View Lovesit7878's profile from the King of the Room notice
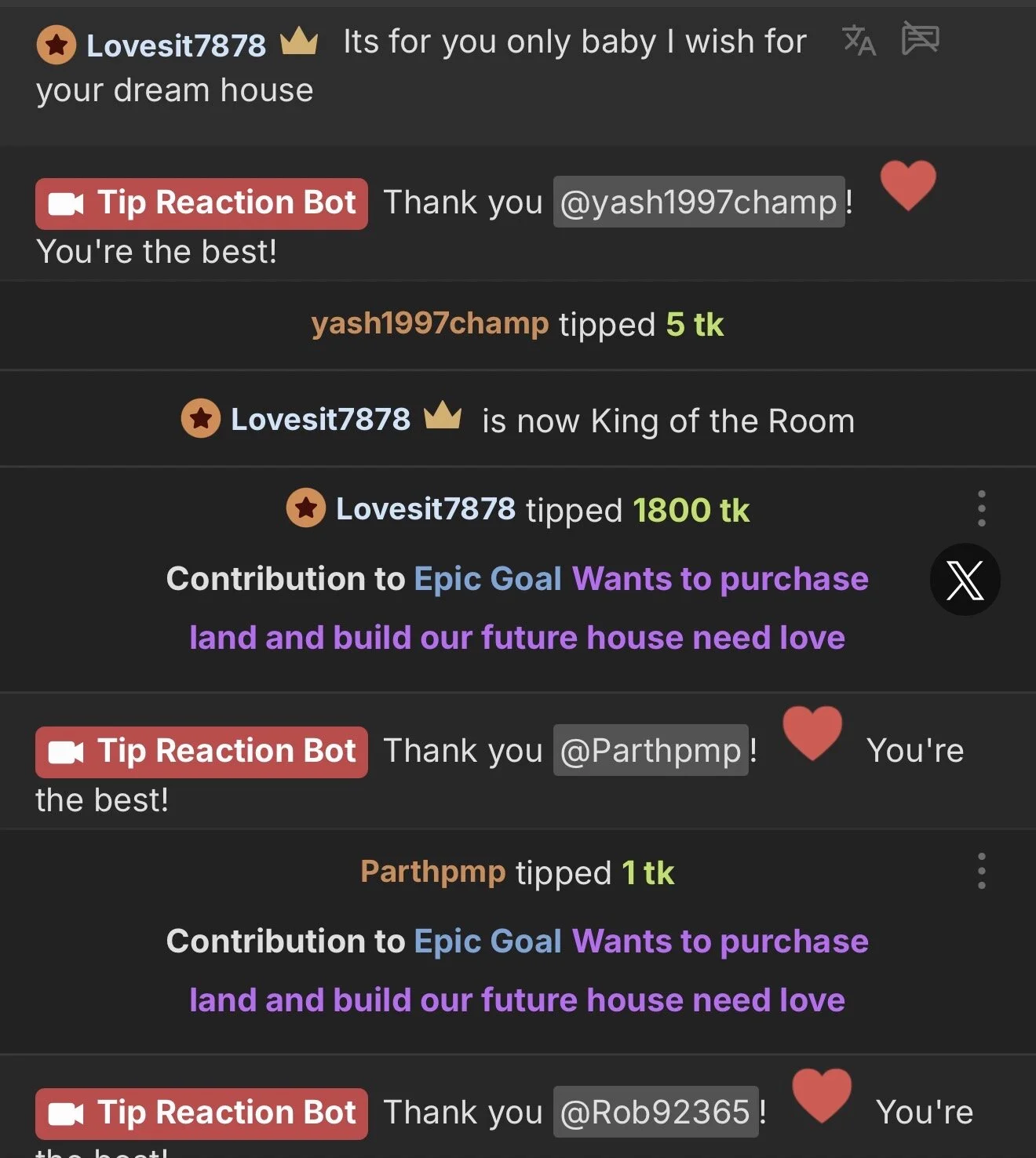1036x1158 pixels. pos(320,420)
